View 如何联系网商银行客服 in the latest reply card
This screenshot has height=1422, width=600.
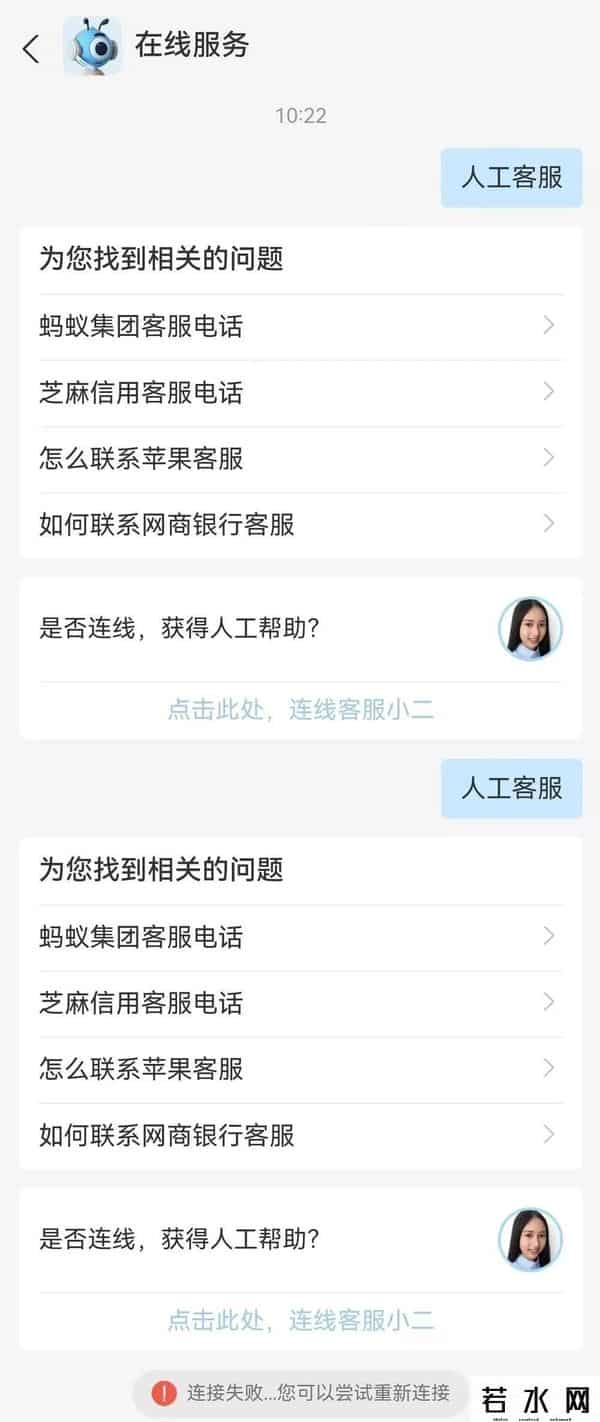[x=300, y=1135]
